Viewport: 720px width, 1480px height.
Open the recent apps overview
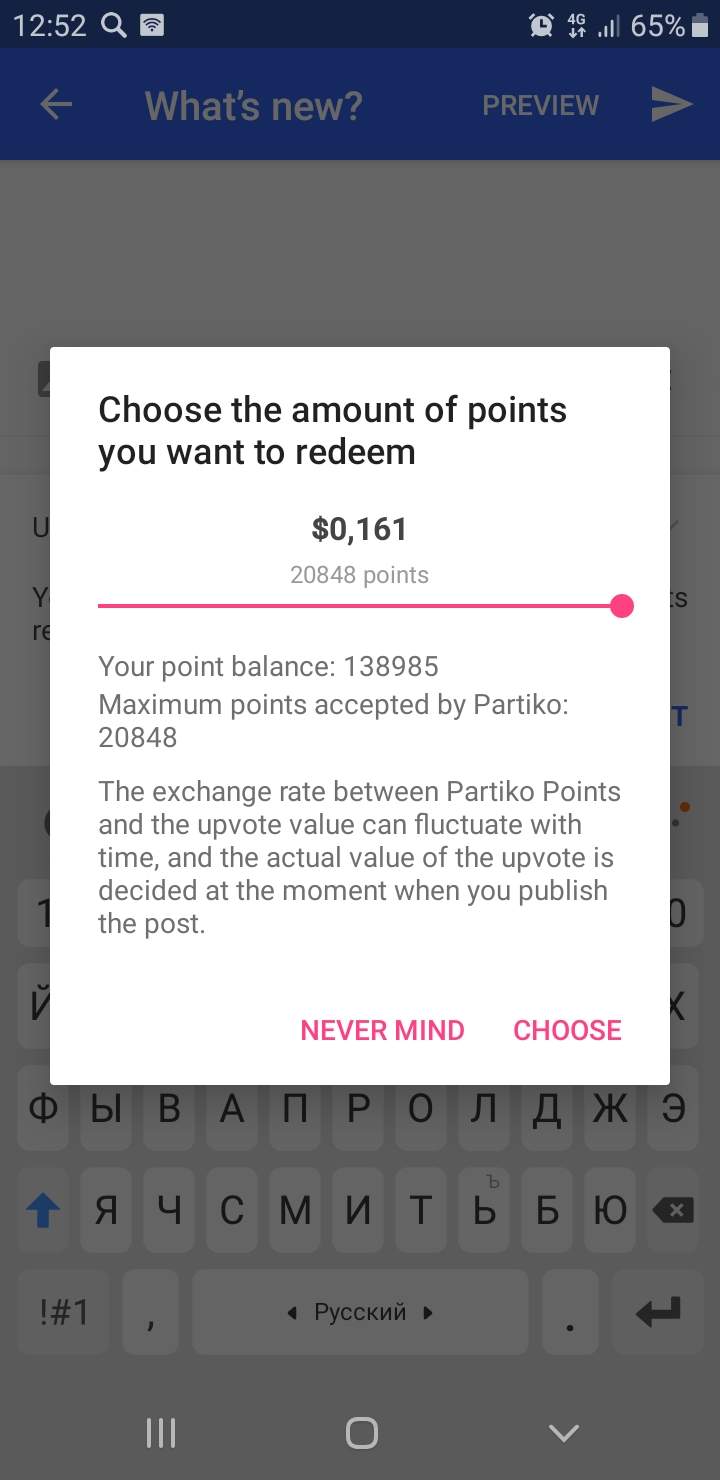click(x=161, y=1433)
